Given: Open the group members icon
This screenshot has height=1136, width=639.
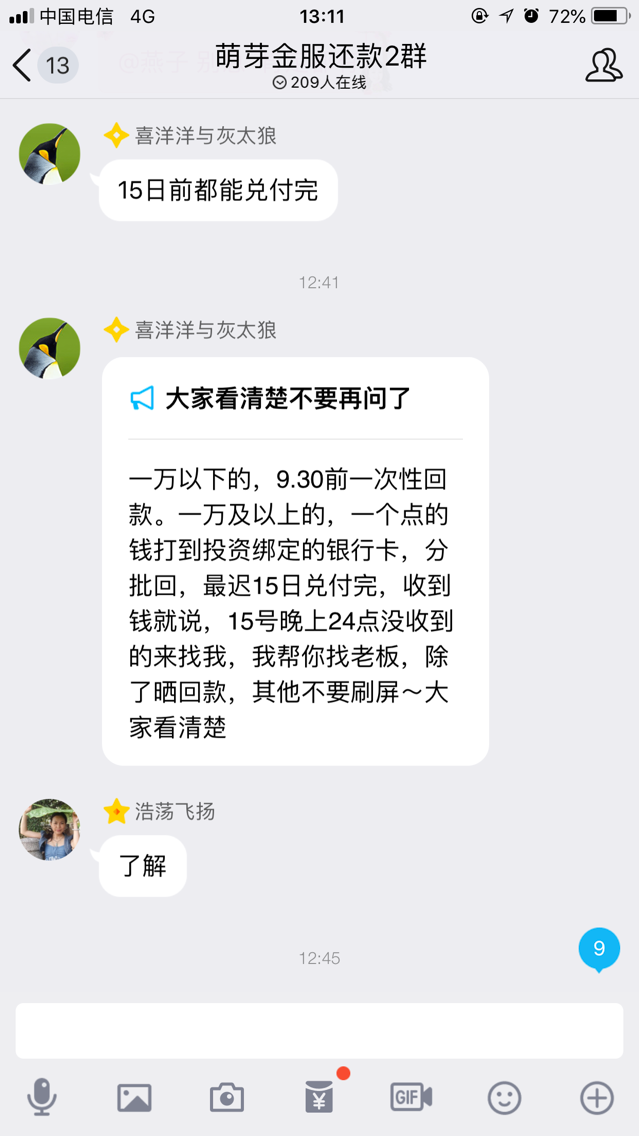Looking at the screenshot, I should pos(603,65).
